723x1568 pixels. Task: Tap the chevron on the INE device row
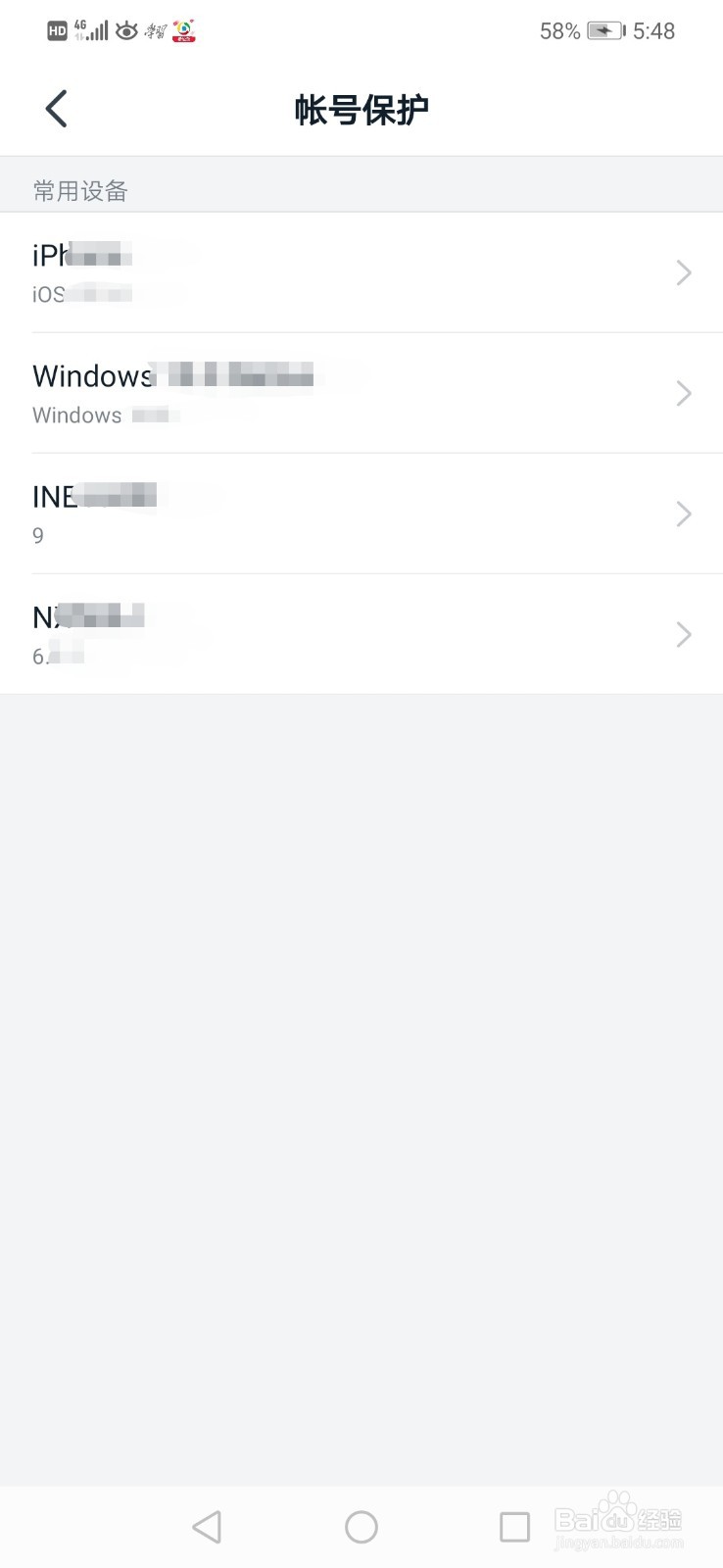[683, 514]
